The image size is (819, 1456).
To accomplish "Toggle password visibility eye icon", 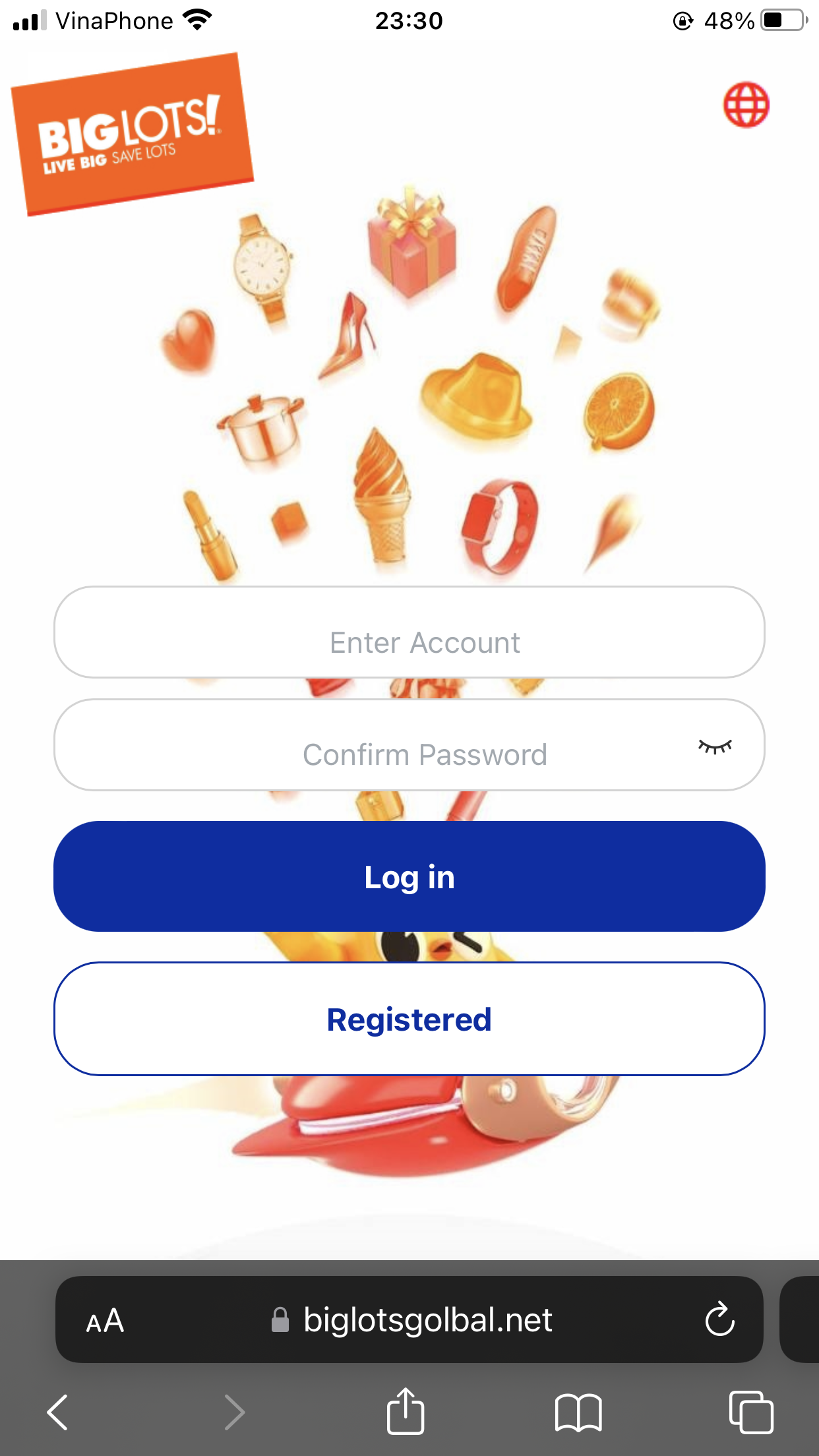I will coord(715,746).
